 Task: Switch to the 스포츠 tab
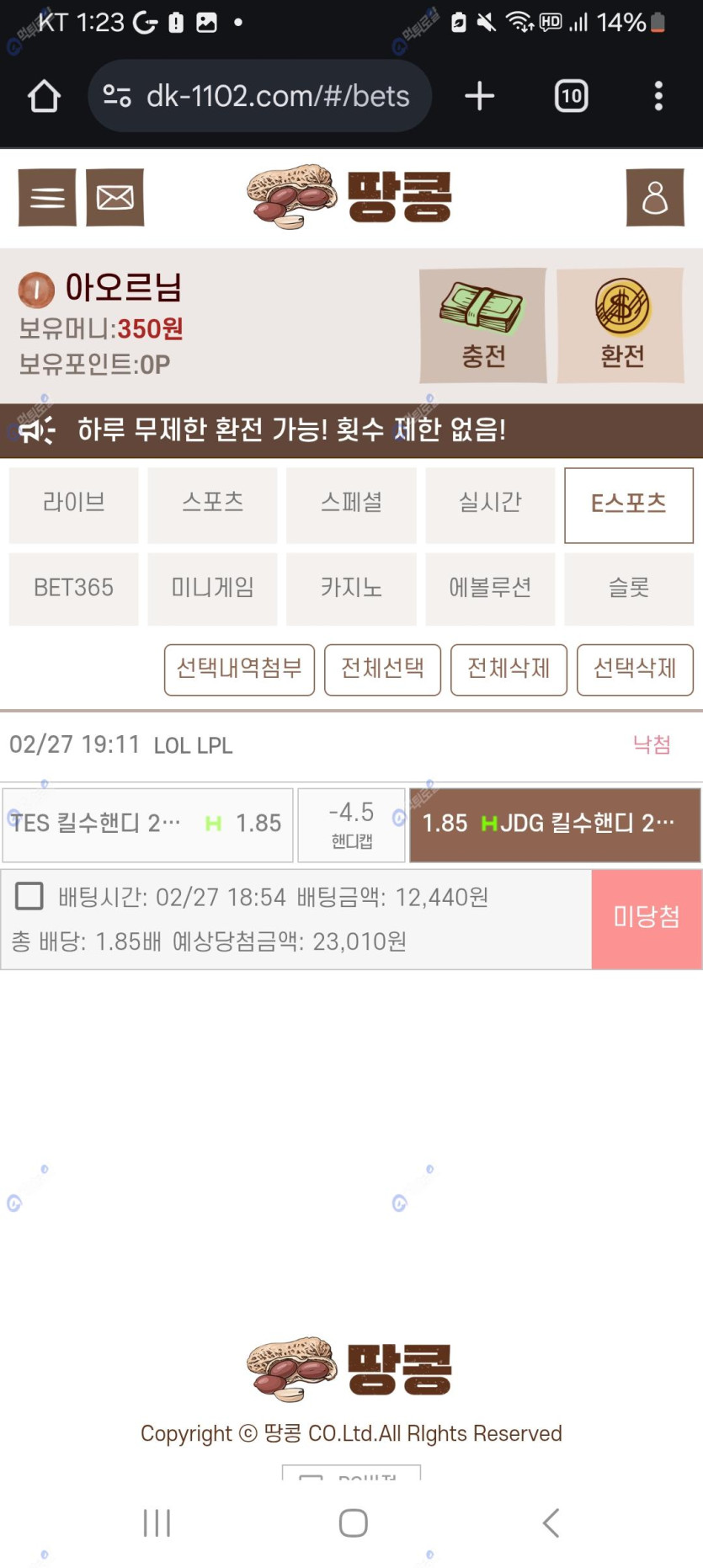(x=212, y=504)
